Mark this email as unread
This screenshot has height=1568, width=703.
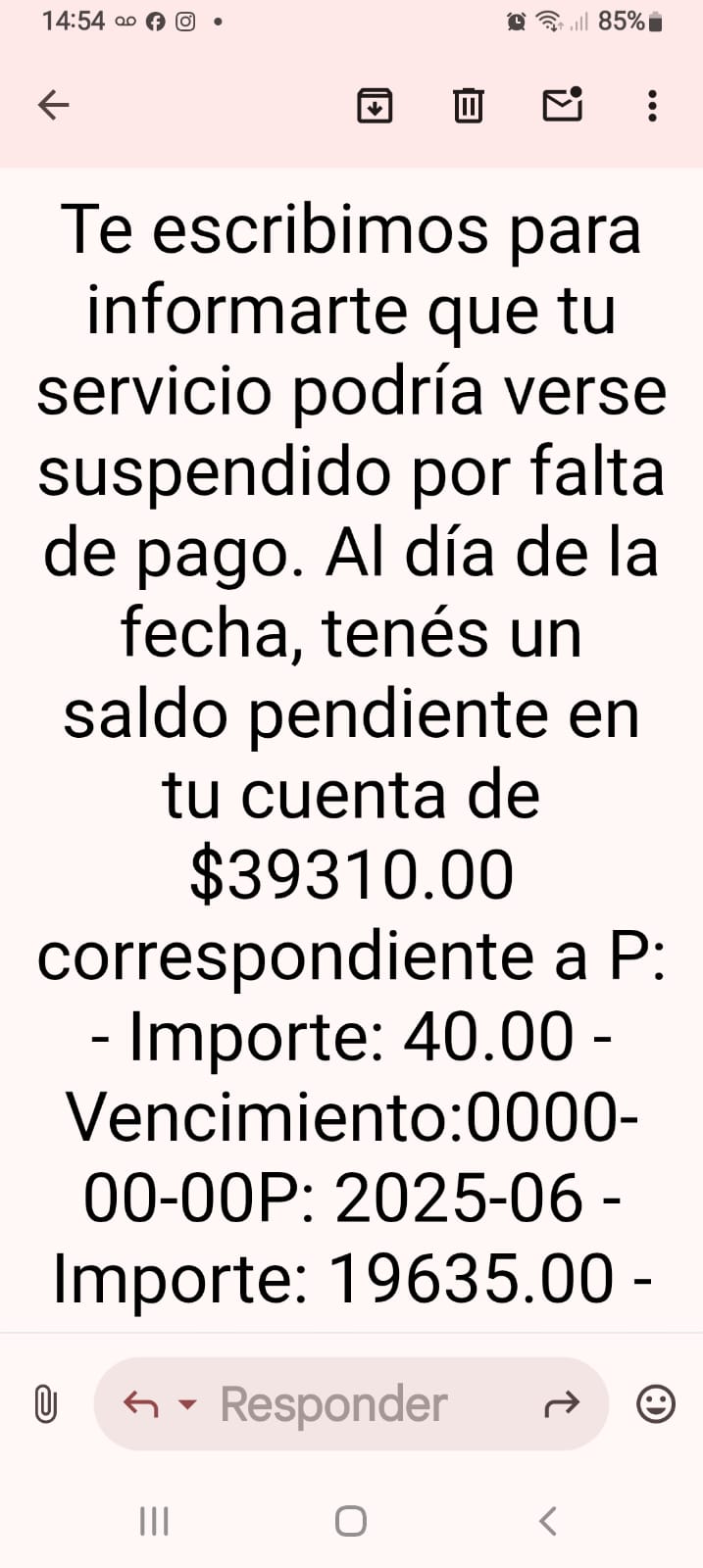[x=562, y=105]
